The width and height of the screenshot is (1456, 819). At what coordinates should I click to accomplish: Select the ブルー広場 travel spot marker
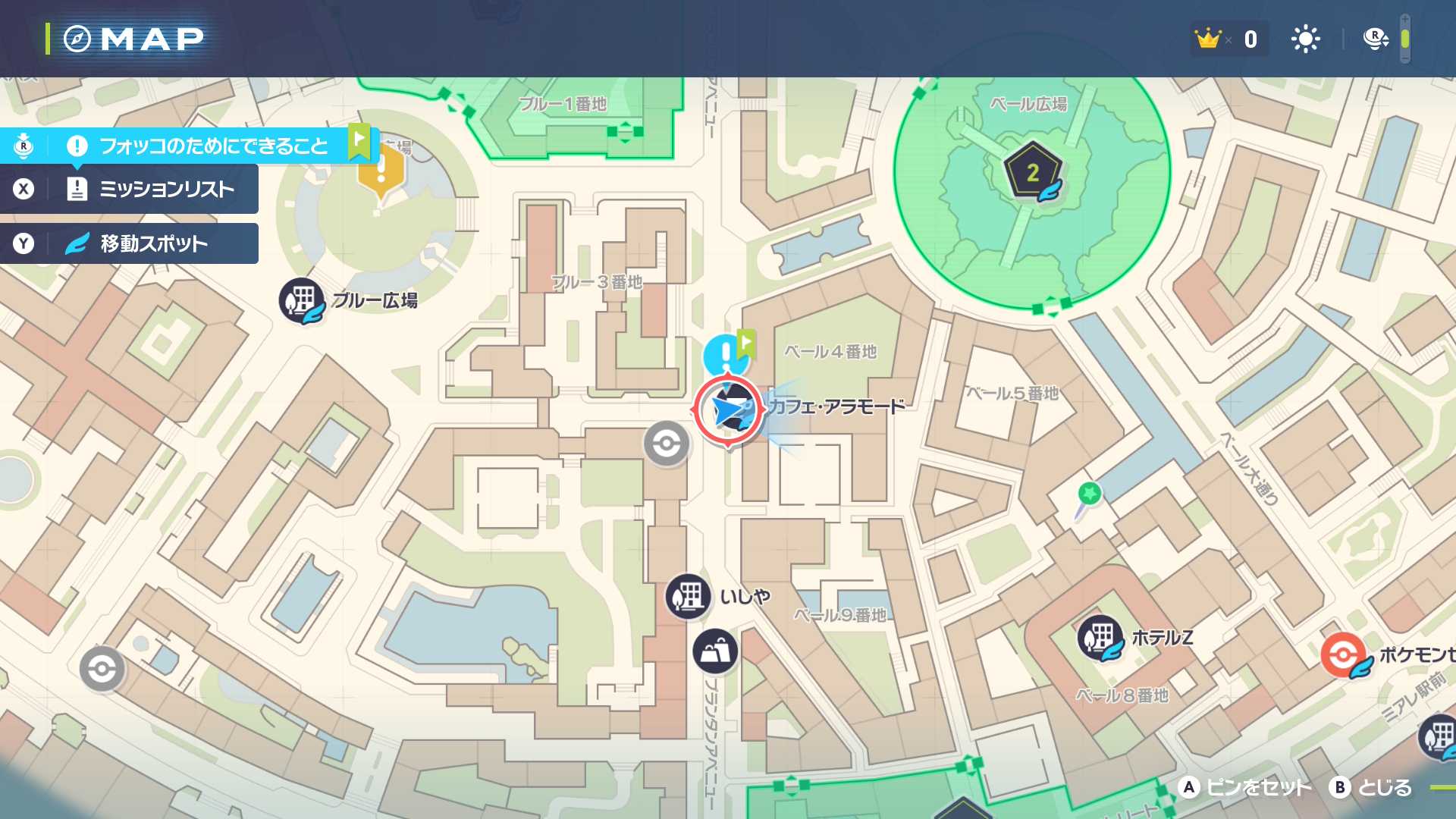pyautogui.click(x=303, y=300)
